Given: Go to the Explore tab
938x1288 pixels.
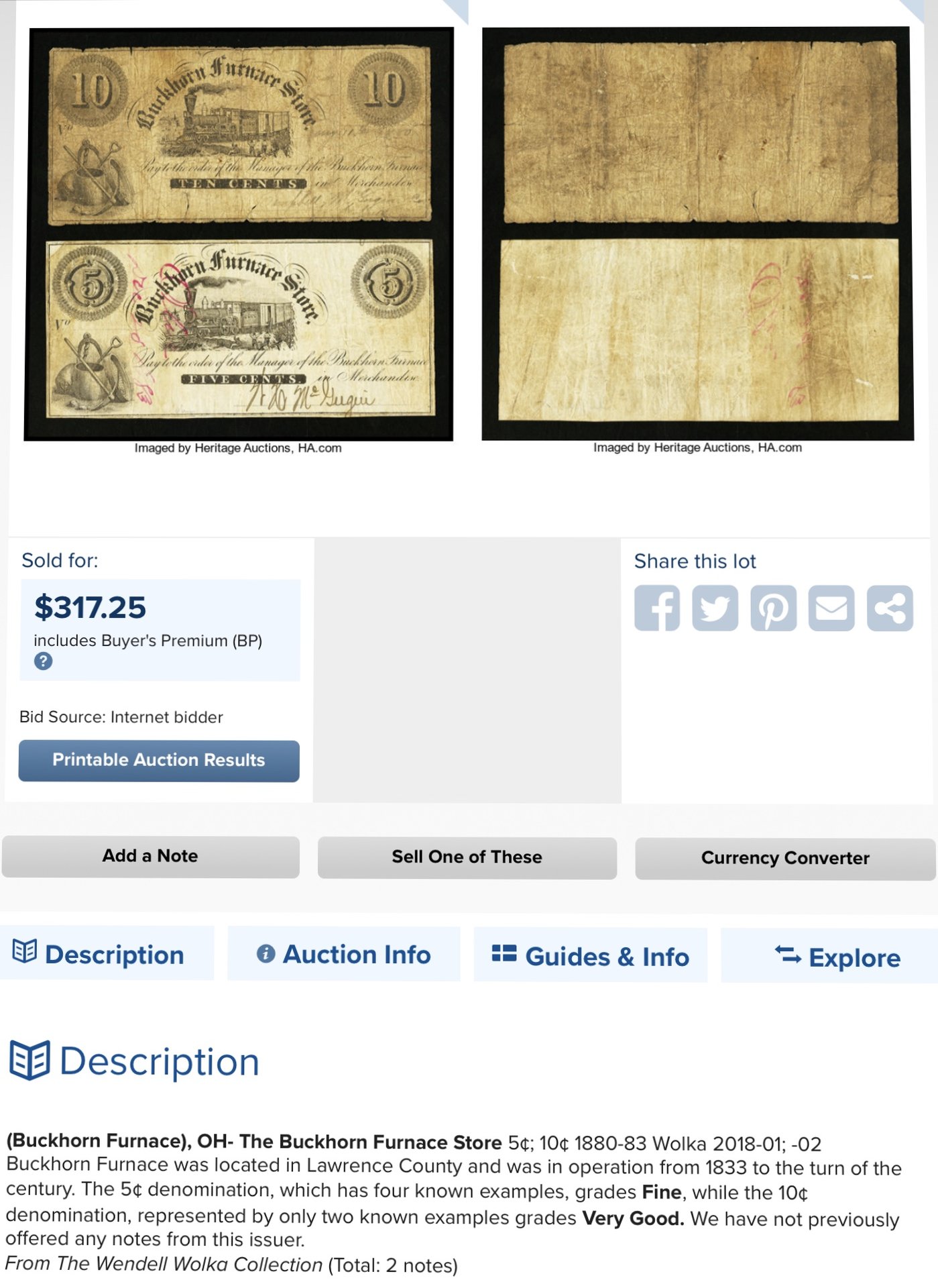Looking at the screenshot, I should (837, 957).
